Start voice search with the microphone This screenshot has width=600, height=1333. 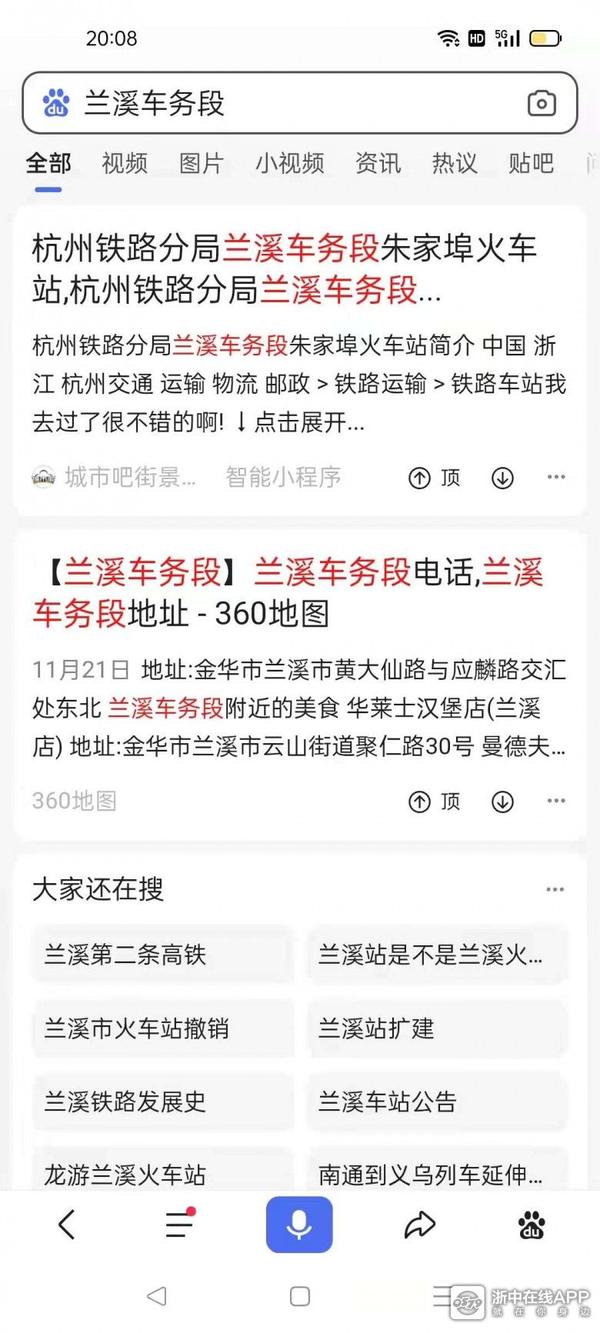tap(299, 1225)
